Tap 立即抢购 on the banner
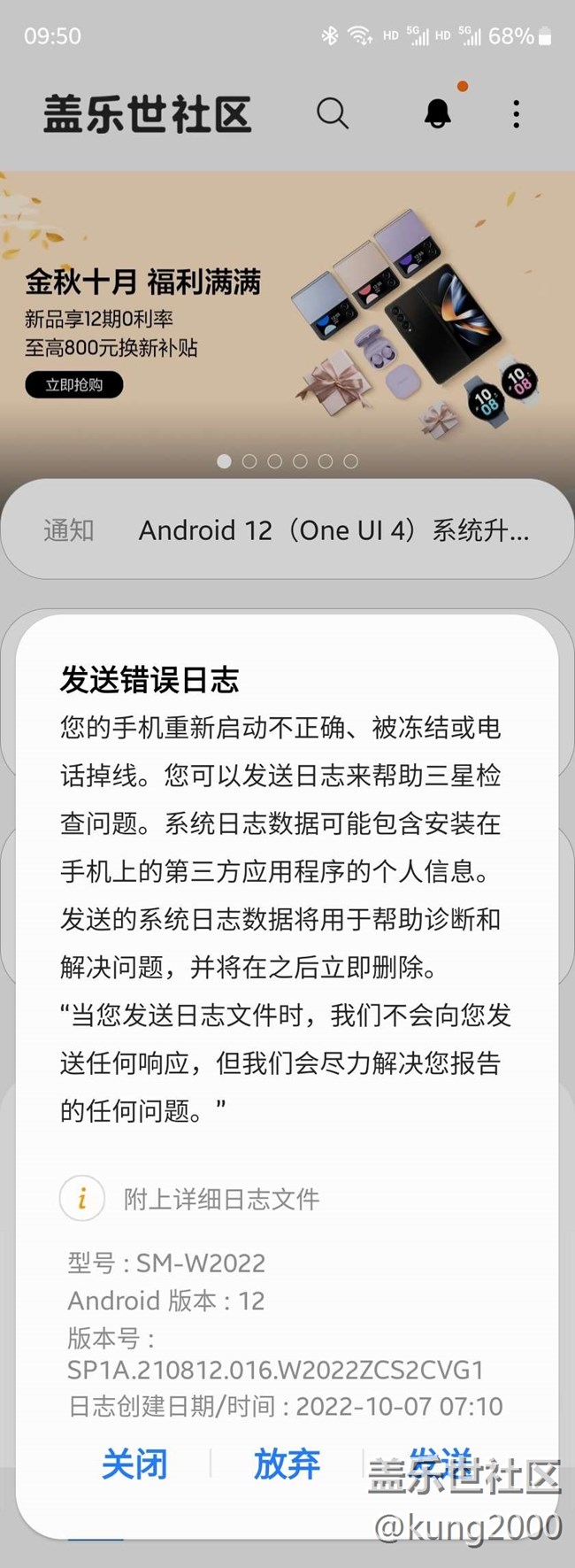This screenshot has height=1568, width=575. click(74, 384)
